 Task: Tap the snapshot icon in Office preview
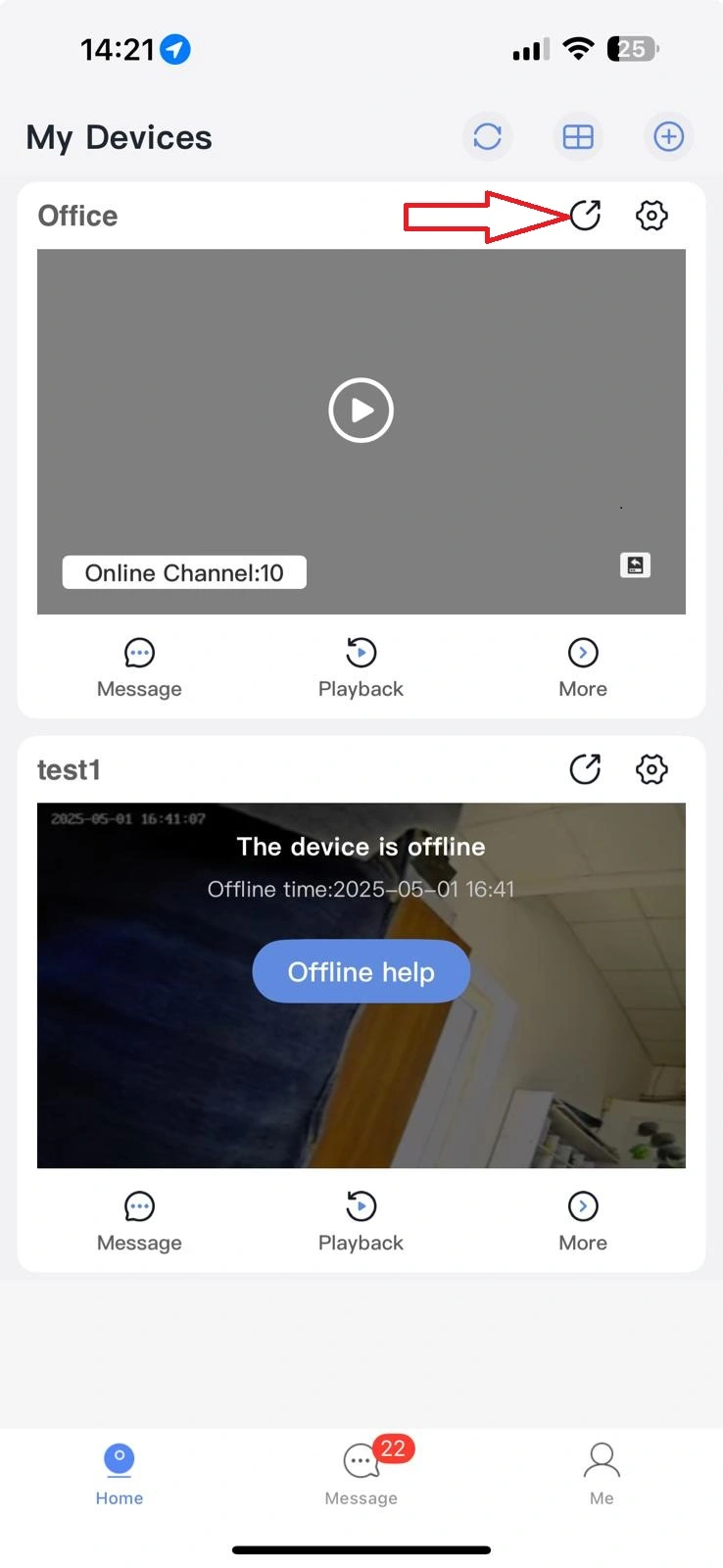[635, 565]
